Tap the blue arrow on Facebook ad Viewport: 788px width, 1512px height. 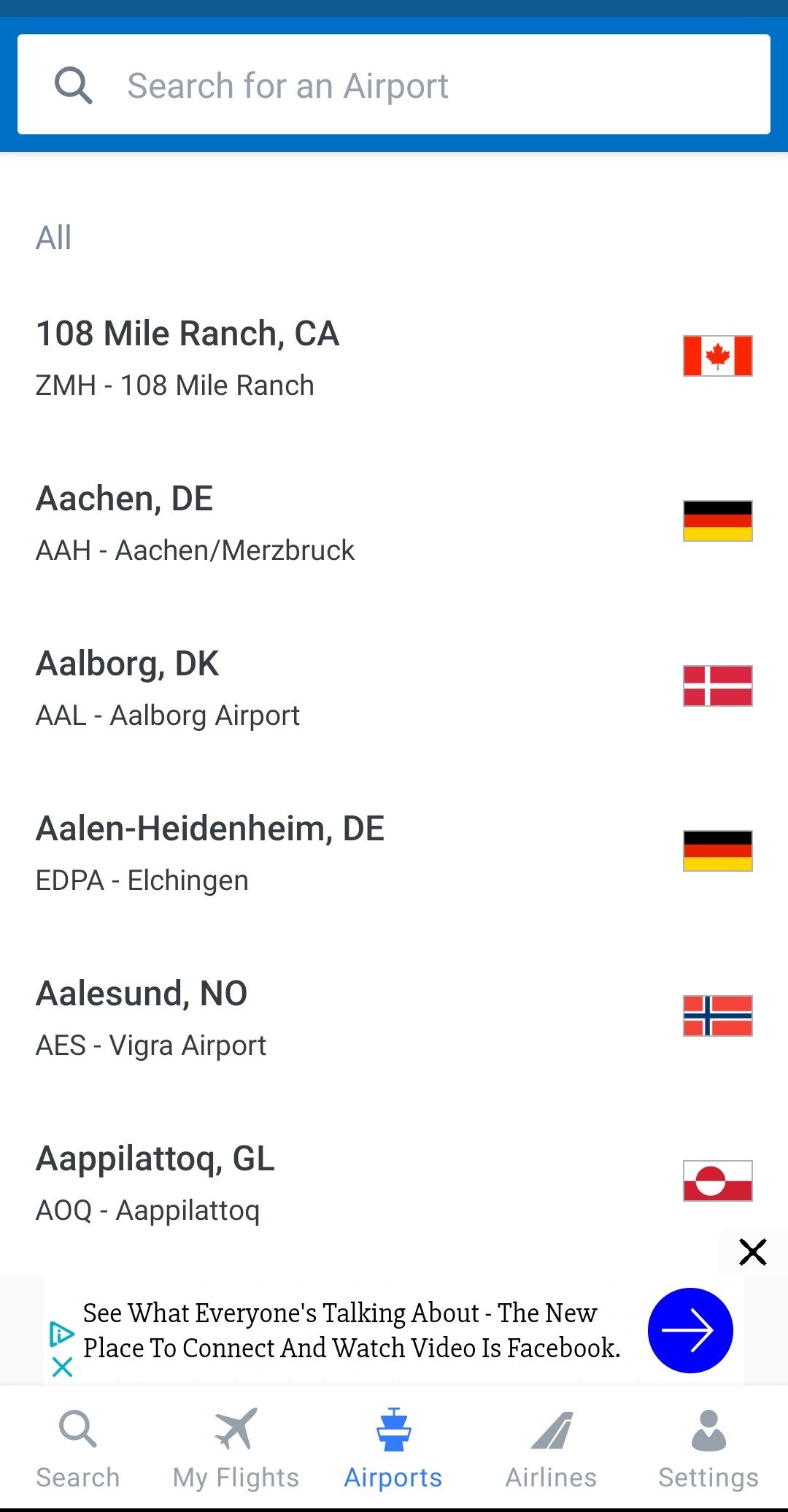click(x=690, y=1330)
